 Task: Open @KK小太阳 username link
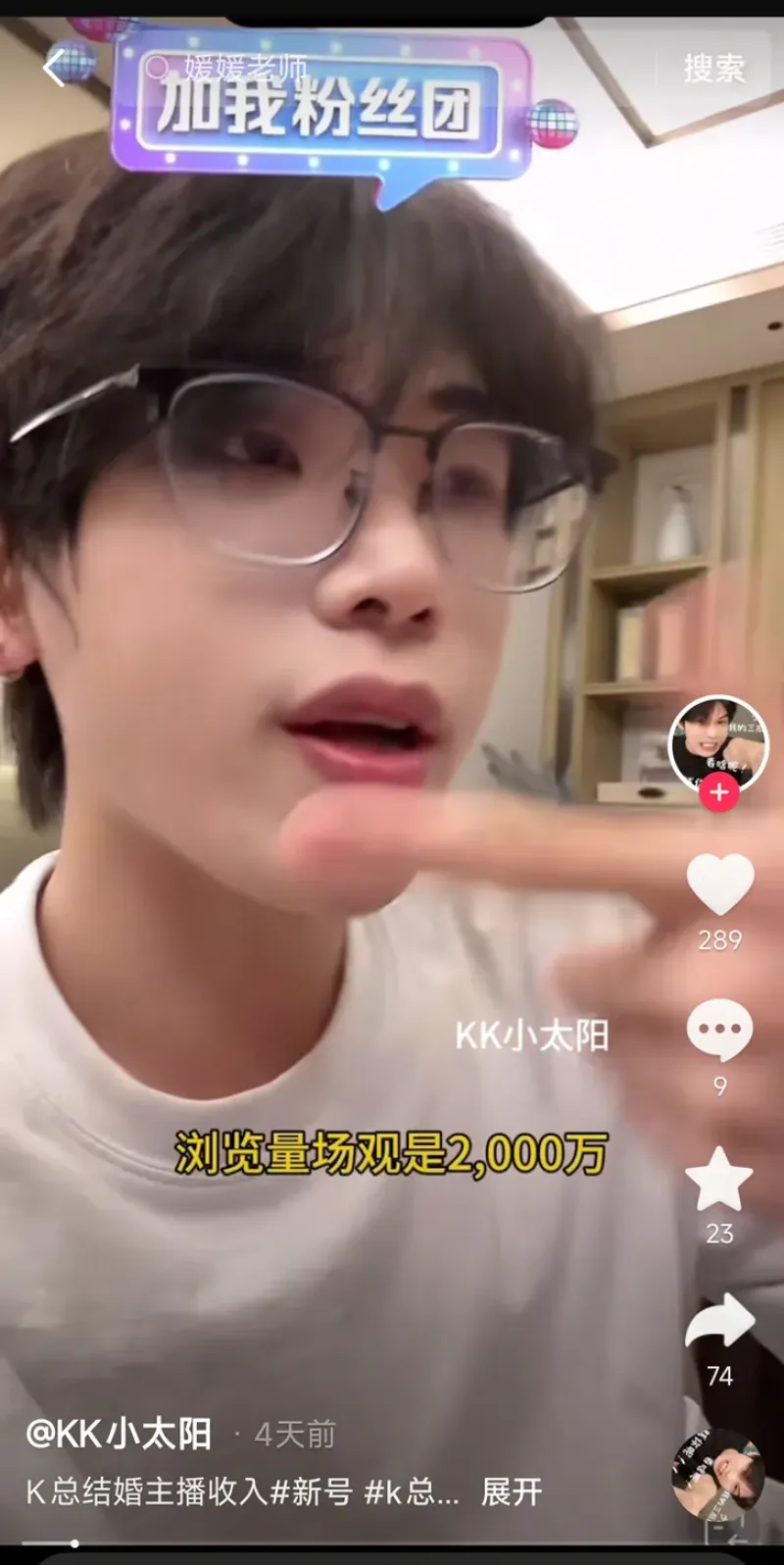click(x=120, y=1434)
